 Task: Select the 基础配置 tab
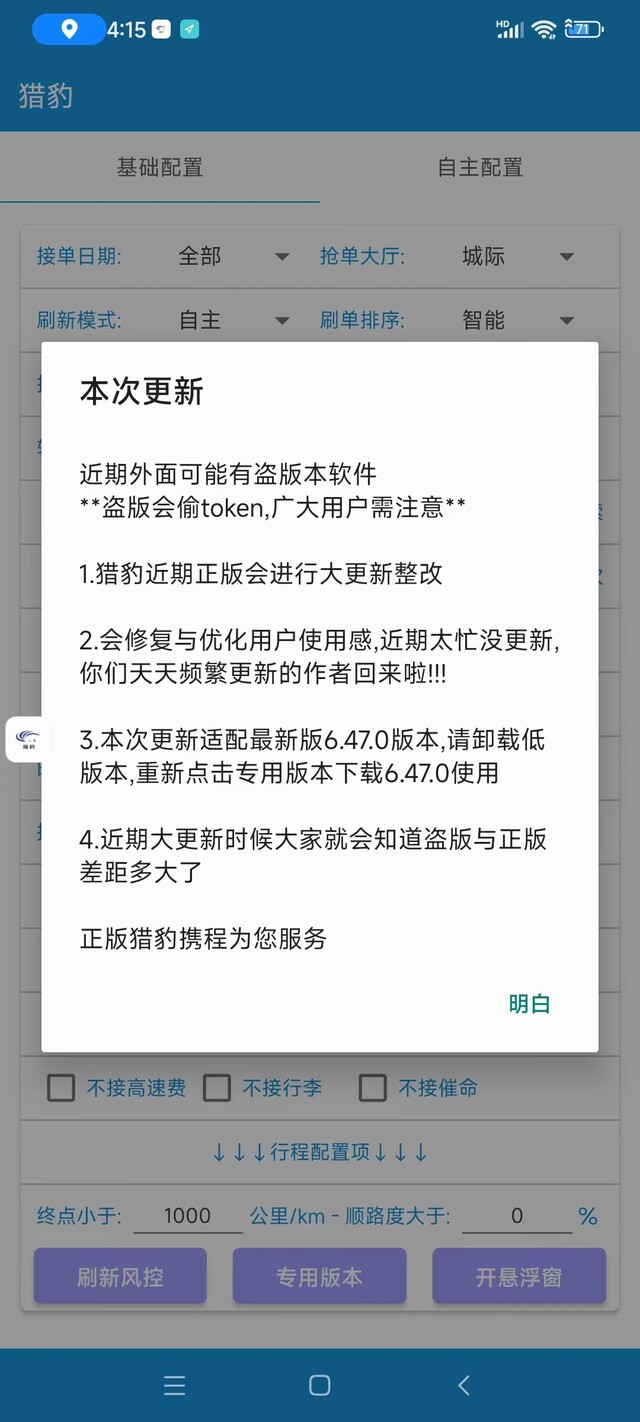pos(160,167)
